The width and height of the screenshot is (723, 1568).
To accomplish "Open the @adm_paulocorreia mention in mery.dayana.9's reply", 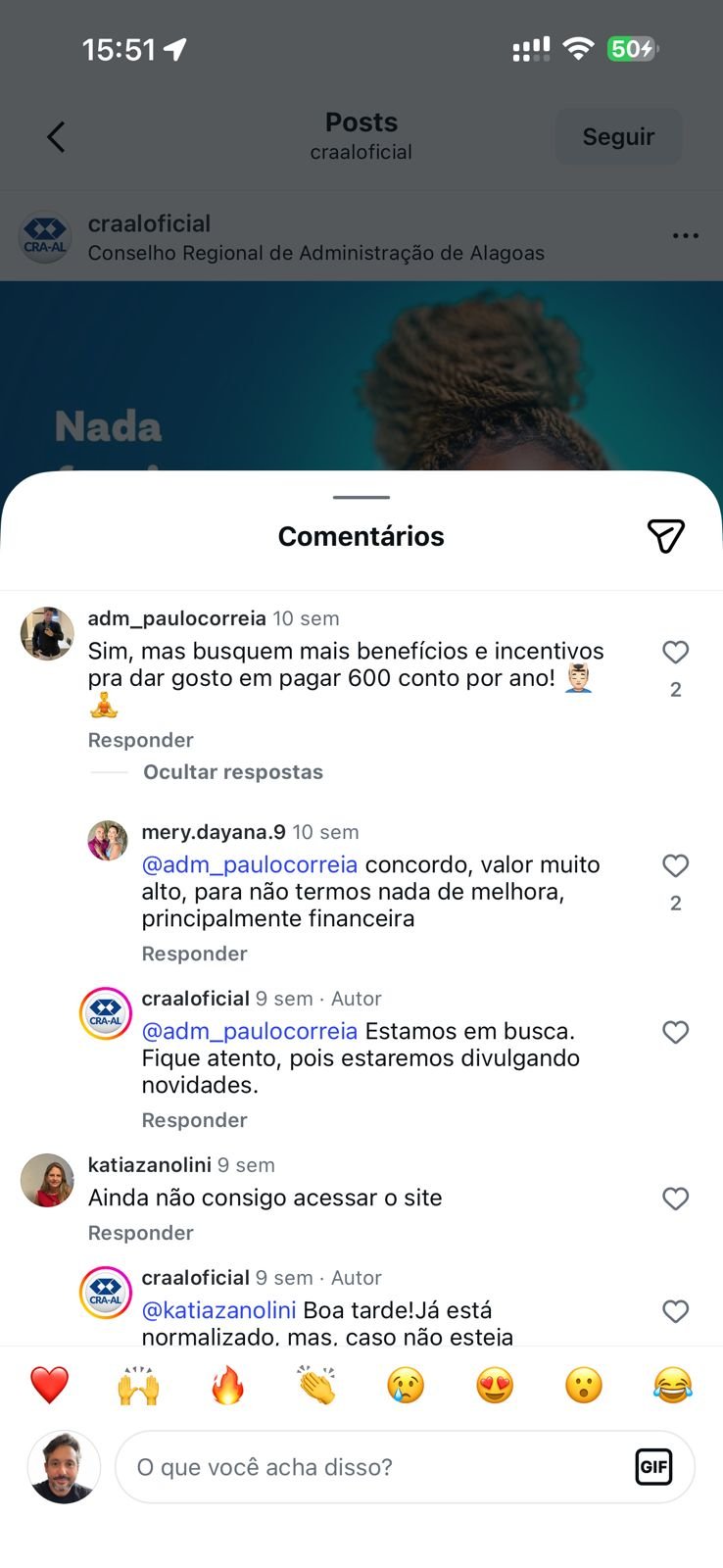I will click(249, 865).
